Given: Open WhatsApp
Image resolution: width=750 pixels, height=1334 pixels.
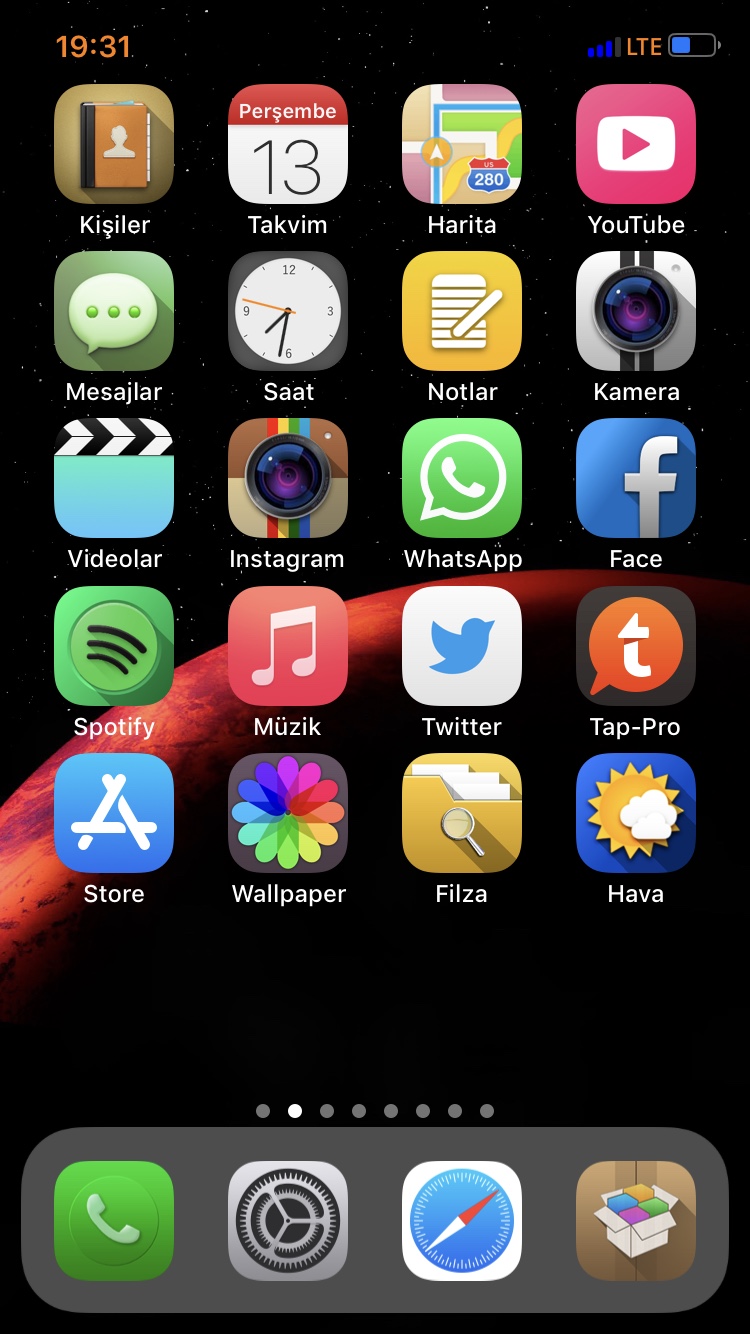Looking at the screenshot, I should tap(462, 478).
